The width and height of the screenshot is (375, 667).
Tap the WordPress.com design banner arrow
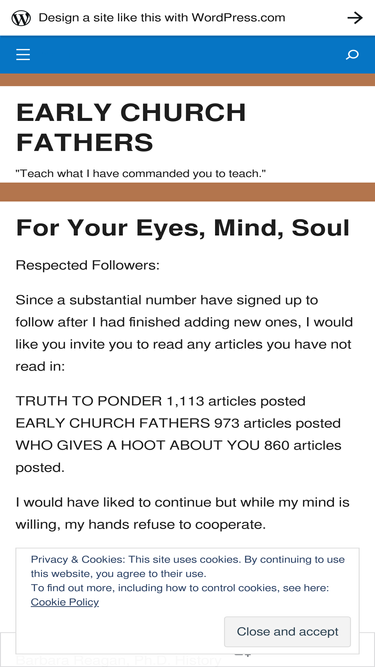tap(355, 17)
